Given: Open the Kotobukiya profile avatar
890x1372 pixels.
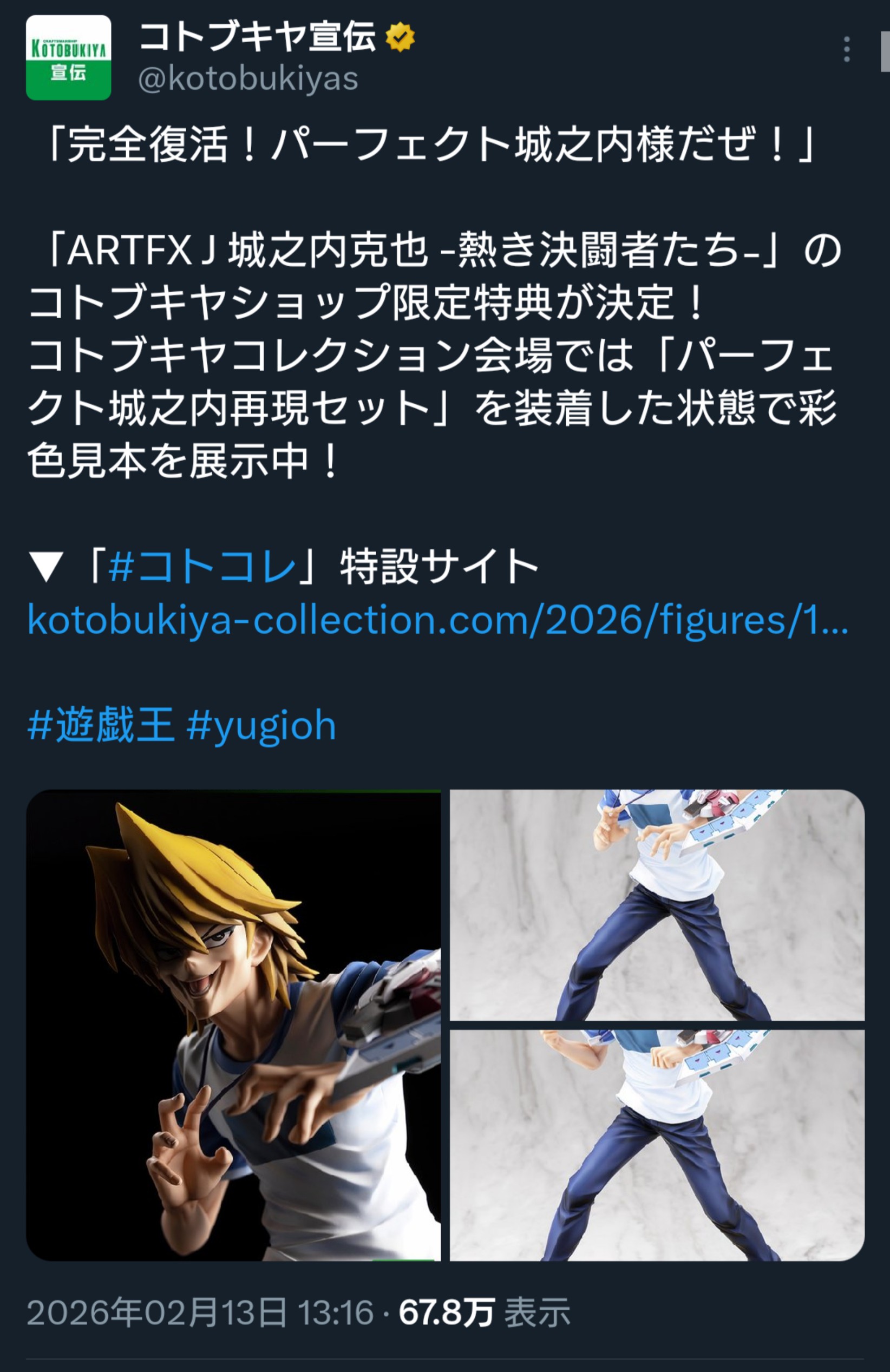Looking at the screenshot, I should (x=68, y=58).
